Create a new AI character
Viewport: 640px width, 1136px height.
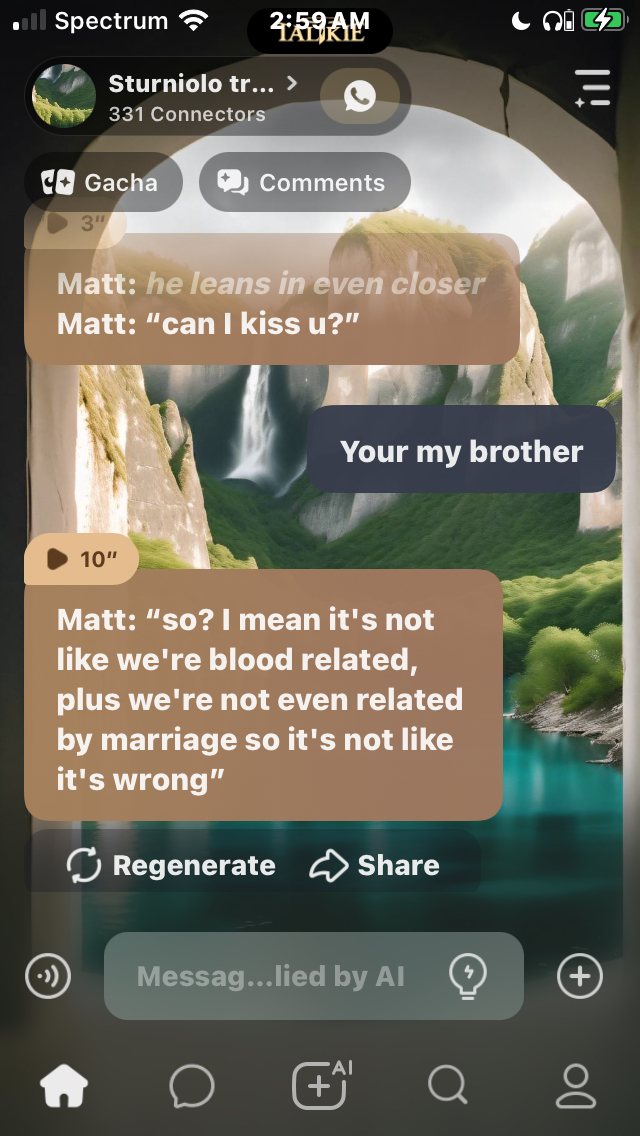tap(320, 1085)
